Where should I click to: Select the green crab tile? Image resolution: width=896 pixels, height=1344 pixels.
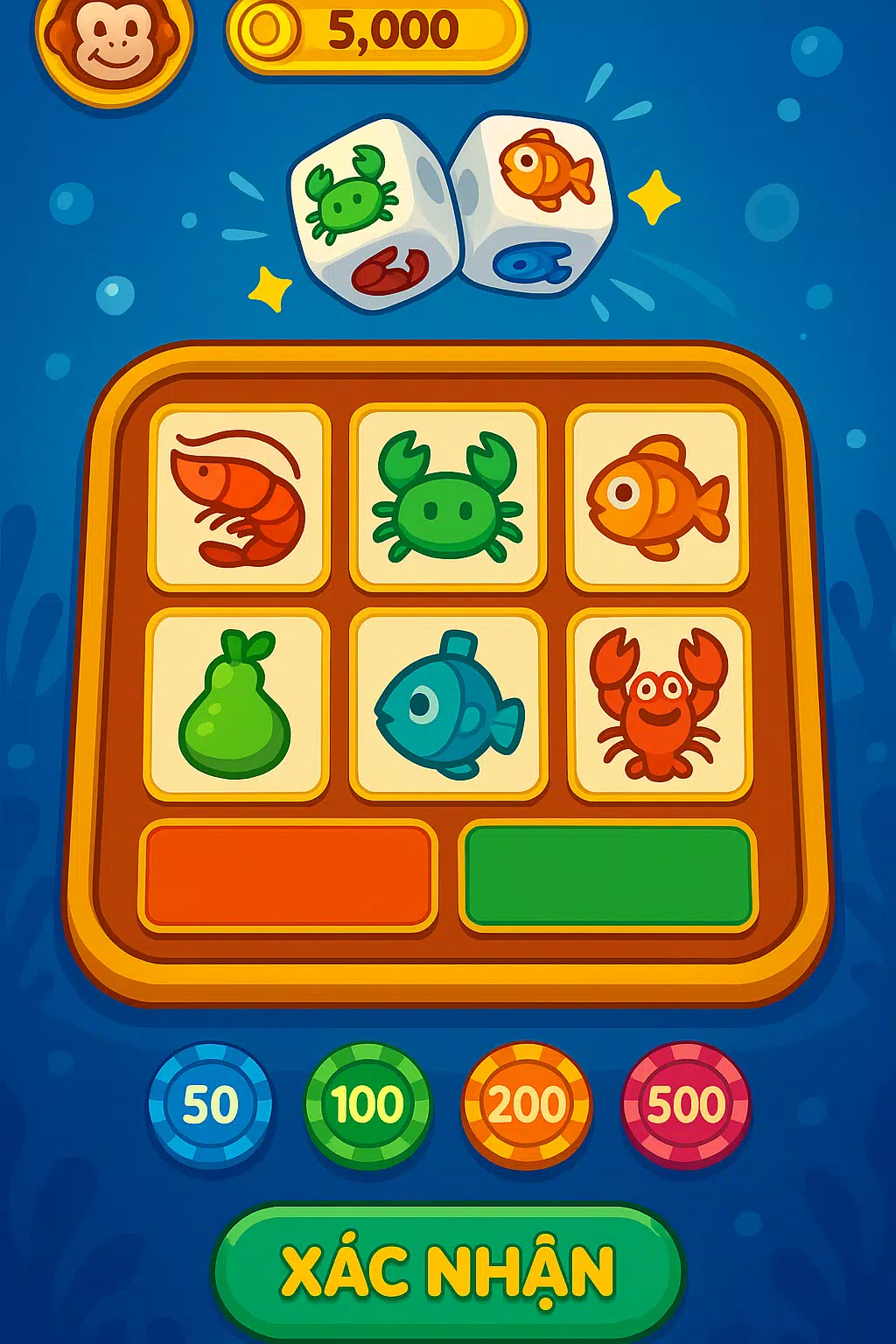[448, 497]
